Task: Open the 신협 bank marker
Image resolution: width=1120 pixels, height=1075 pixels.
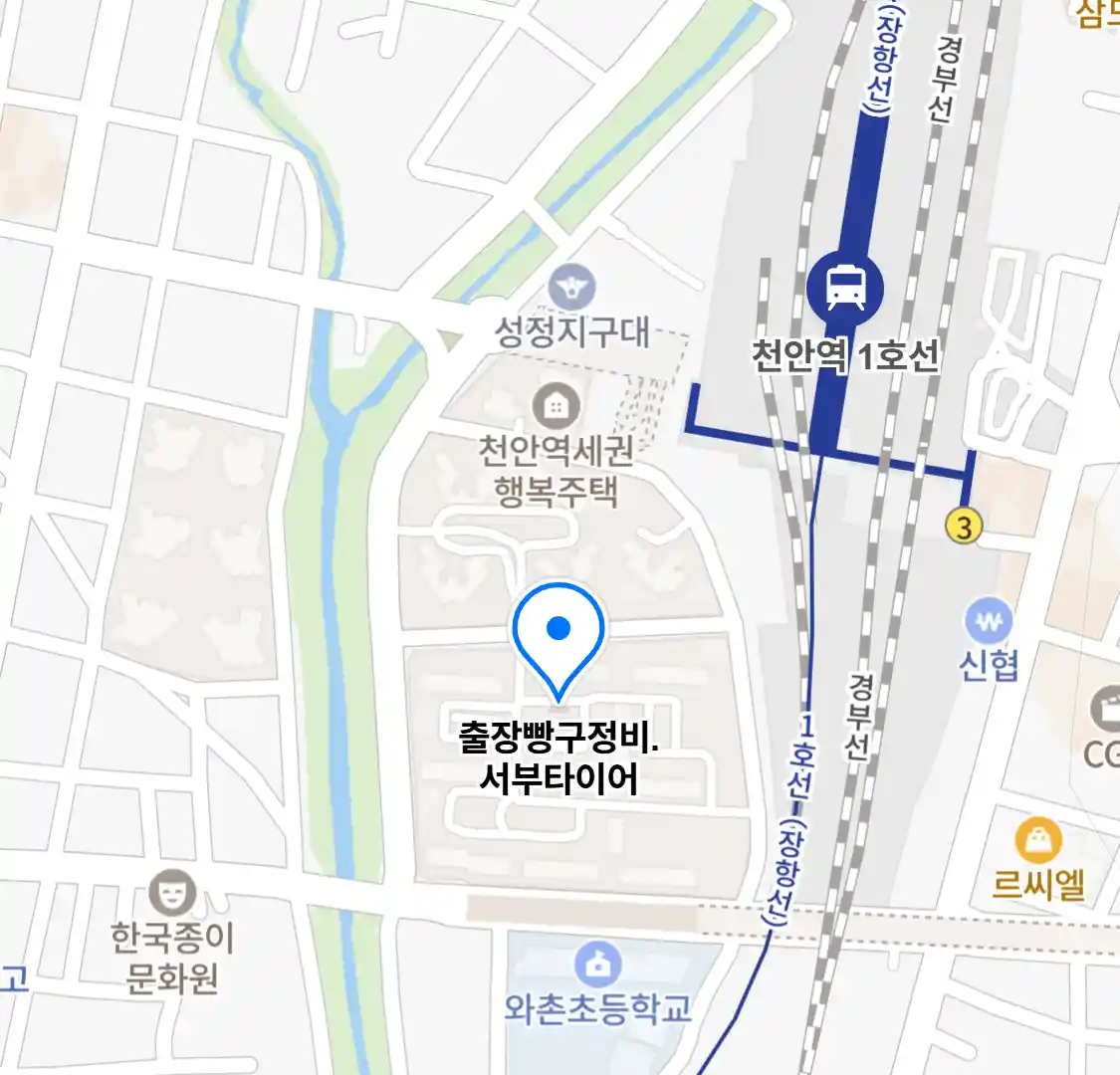Action: pyautogui.click(x=988, y=623)
